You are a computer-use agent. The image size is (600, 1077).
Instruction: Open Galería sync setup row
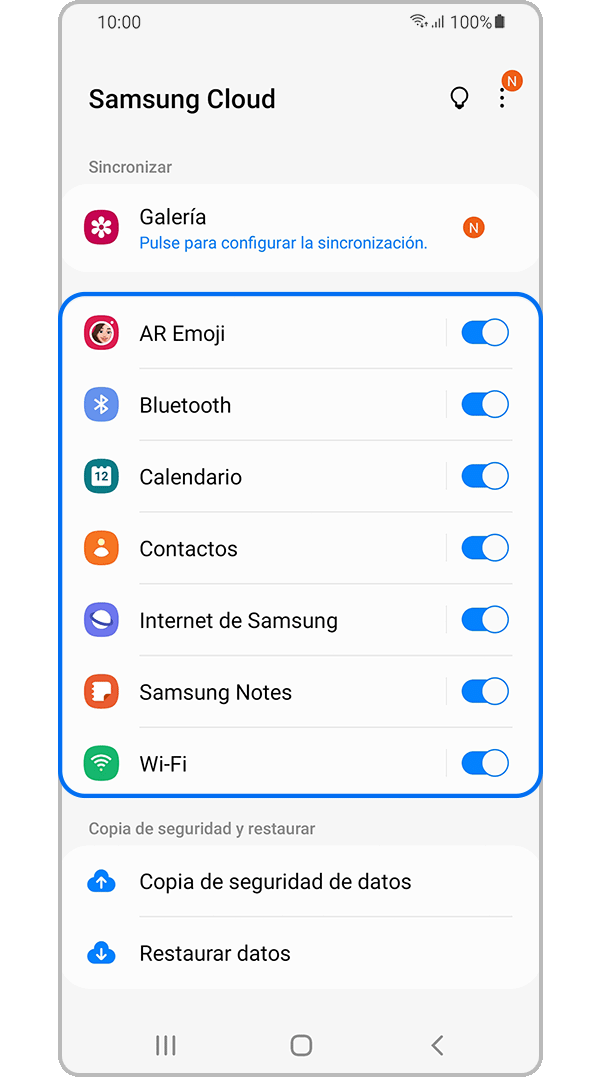283,229
